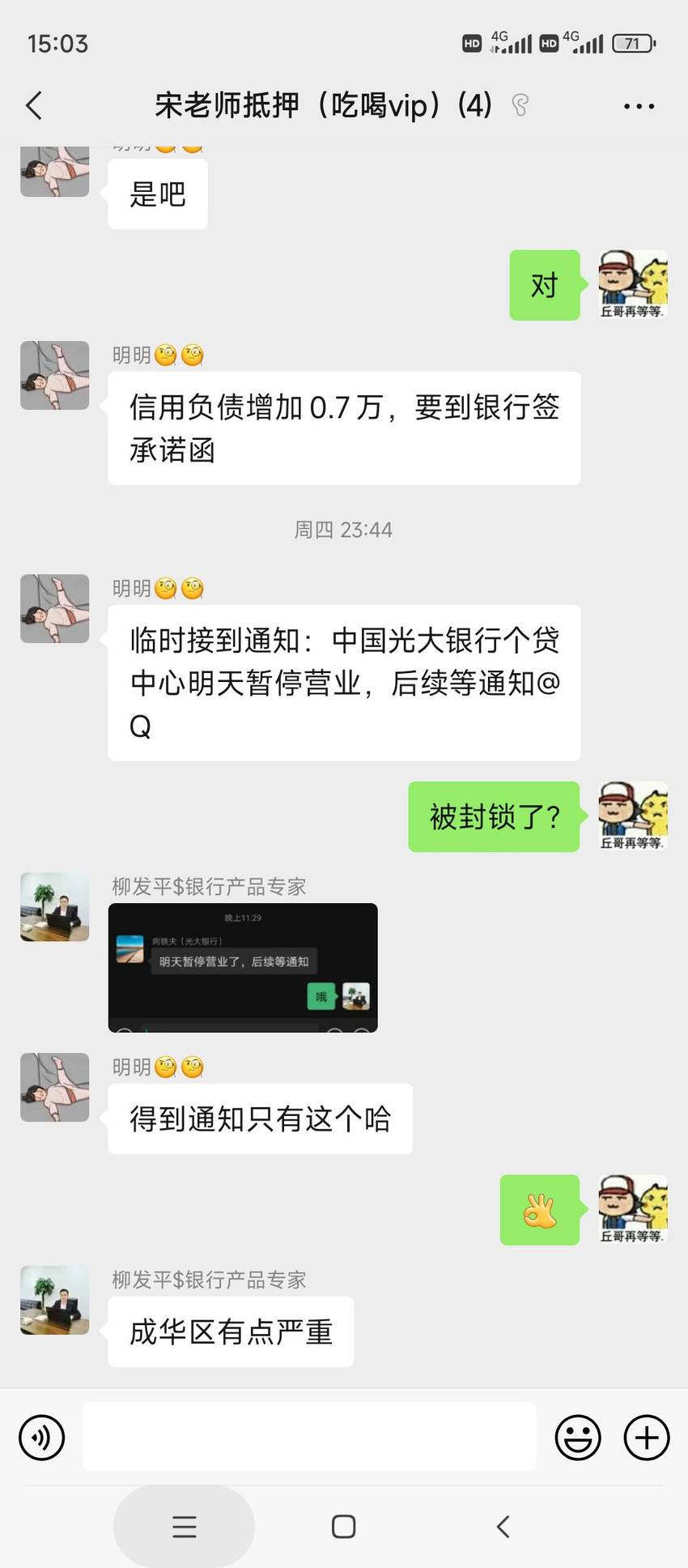Open the avatar beside 得到通知只有这个哈
The height and width of the screenshot is (1568, 688).
54,1087
